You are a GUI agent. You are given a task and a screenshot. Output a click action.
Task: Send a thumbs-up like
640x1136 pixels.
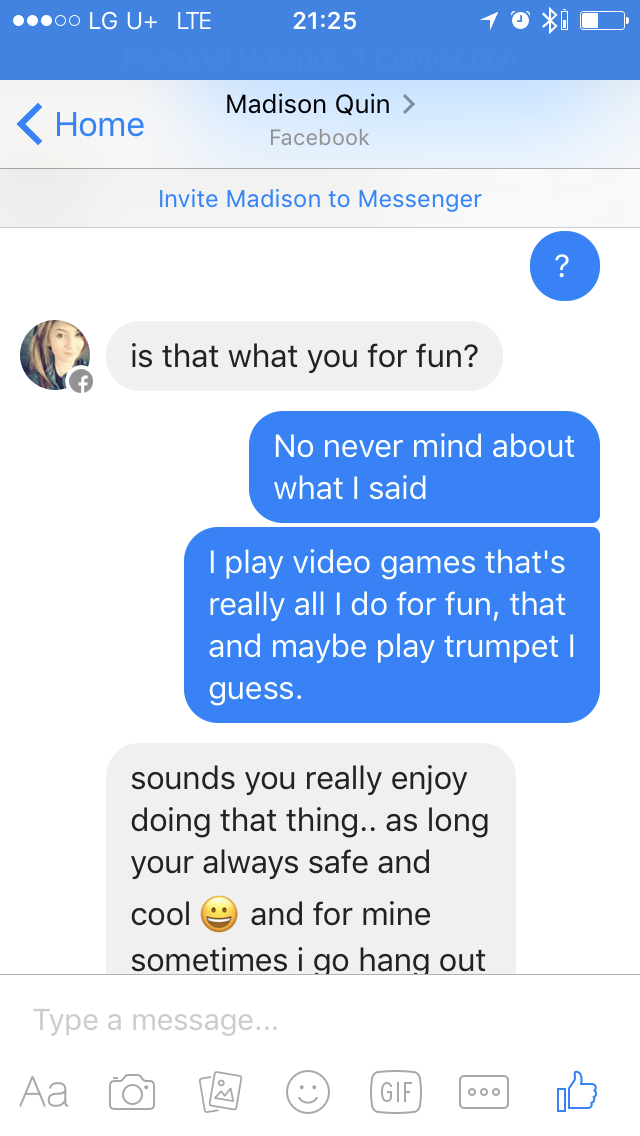(578, 1091)
